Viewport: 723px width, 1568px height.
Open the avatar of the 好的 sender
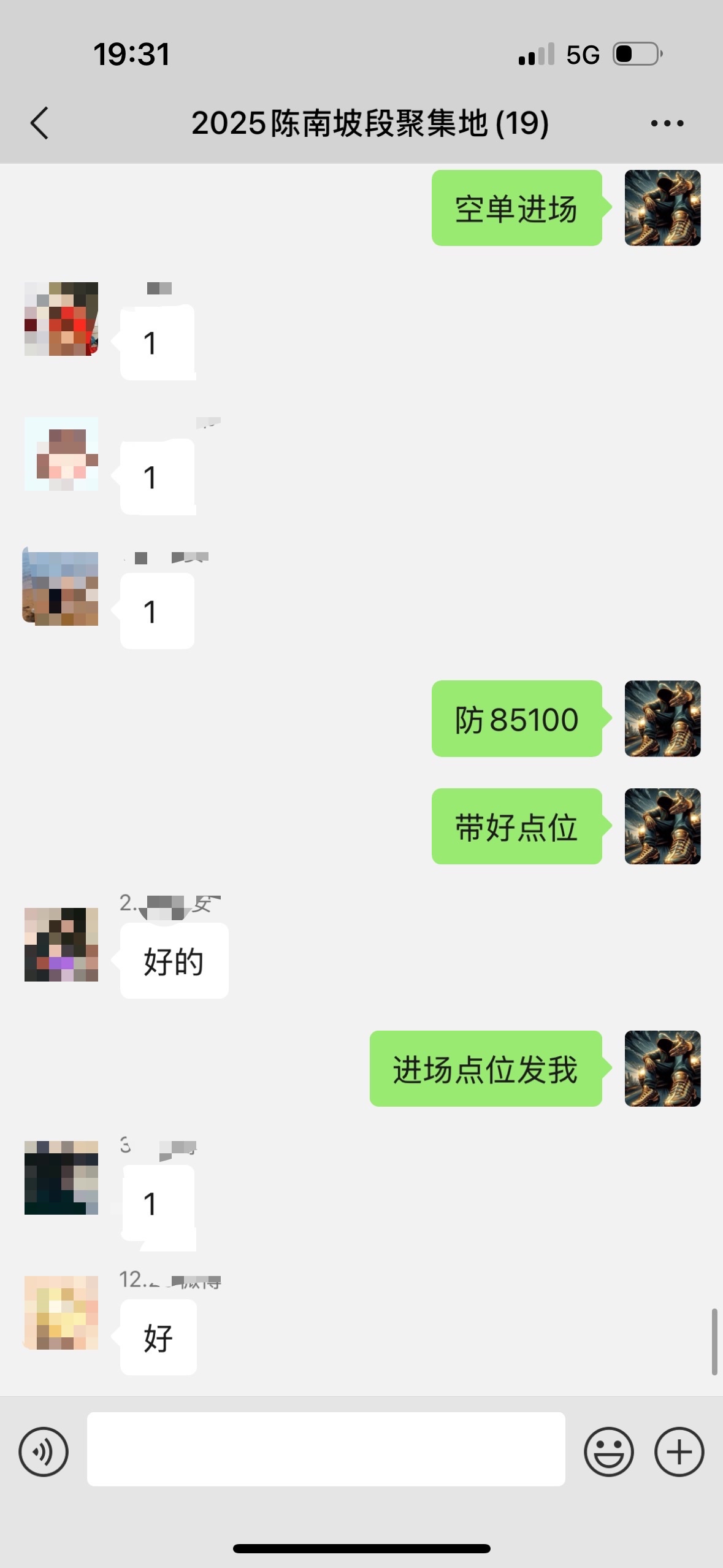coord(61,944)
